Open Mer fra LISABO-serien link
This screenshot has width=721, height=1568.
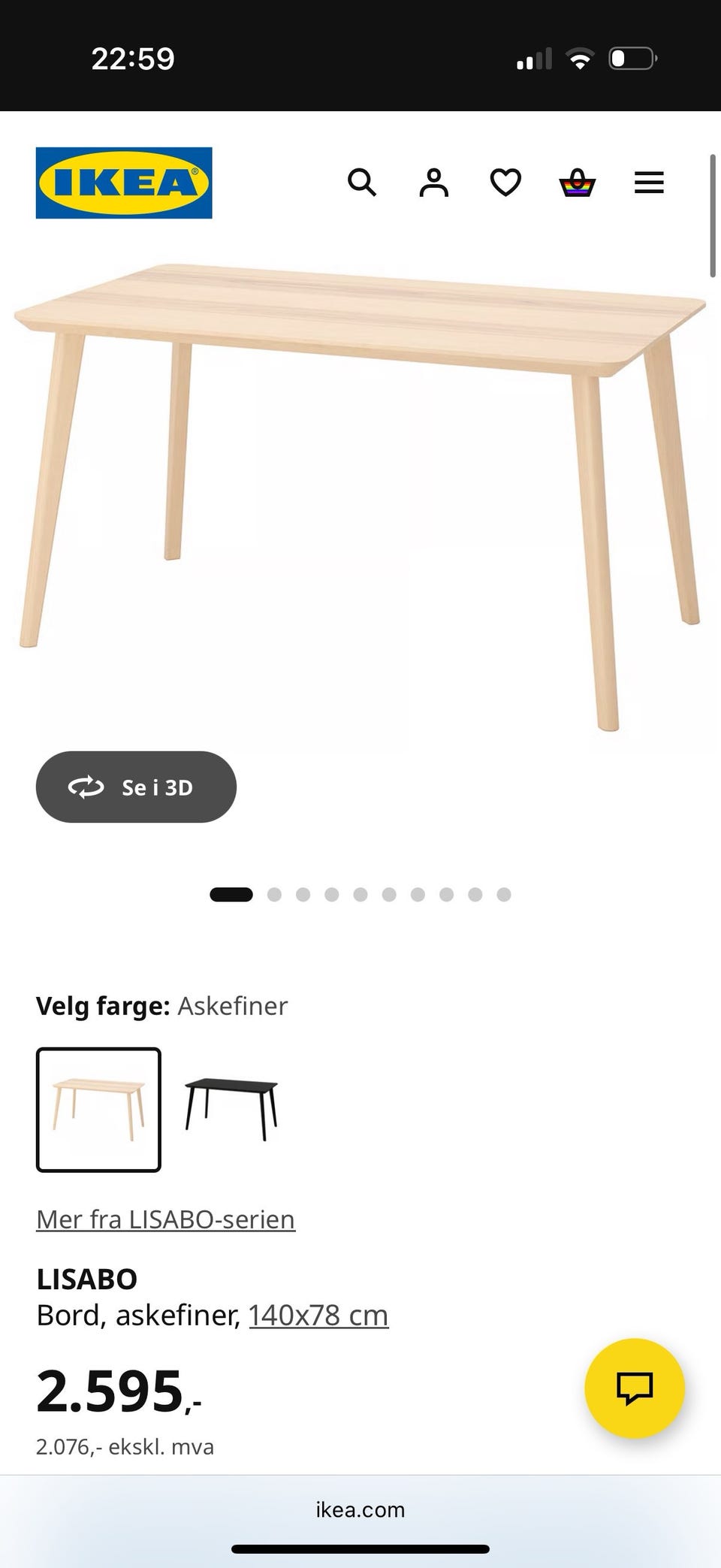[165, 1219]
